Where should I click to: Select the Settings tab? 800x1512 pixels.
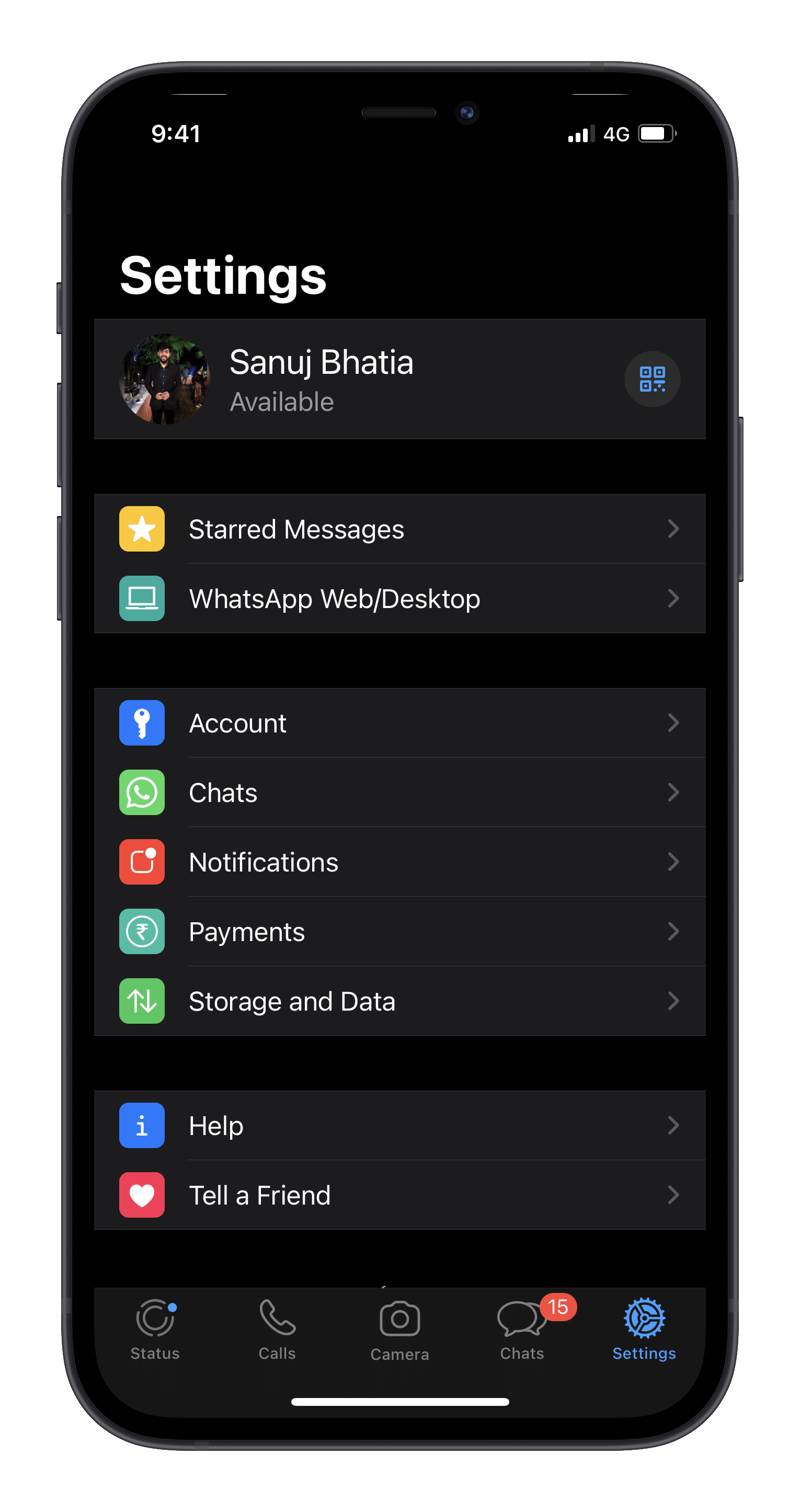tap(644, 1330)
